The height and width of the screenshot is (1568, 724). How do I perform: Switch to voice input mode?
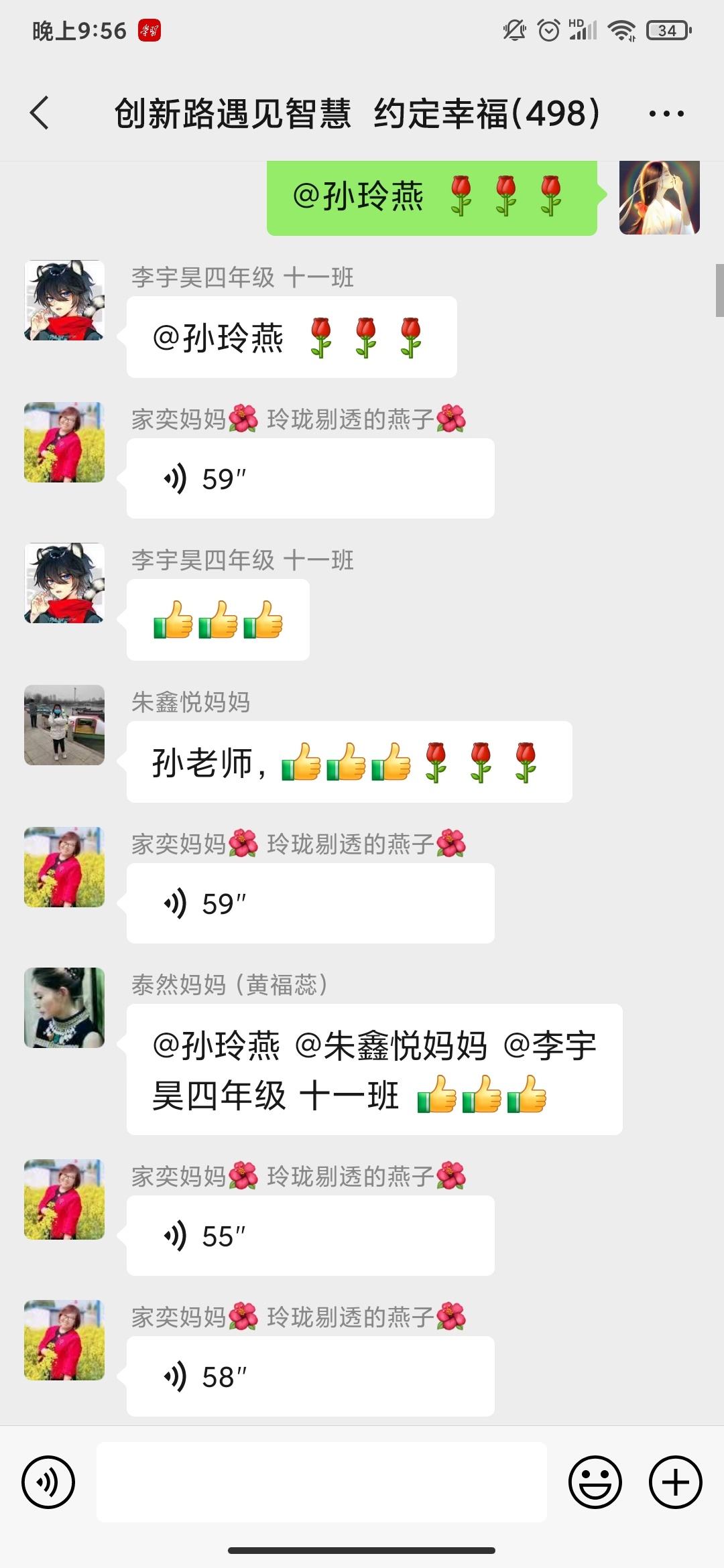48,1483
